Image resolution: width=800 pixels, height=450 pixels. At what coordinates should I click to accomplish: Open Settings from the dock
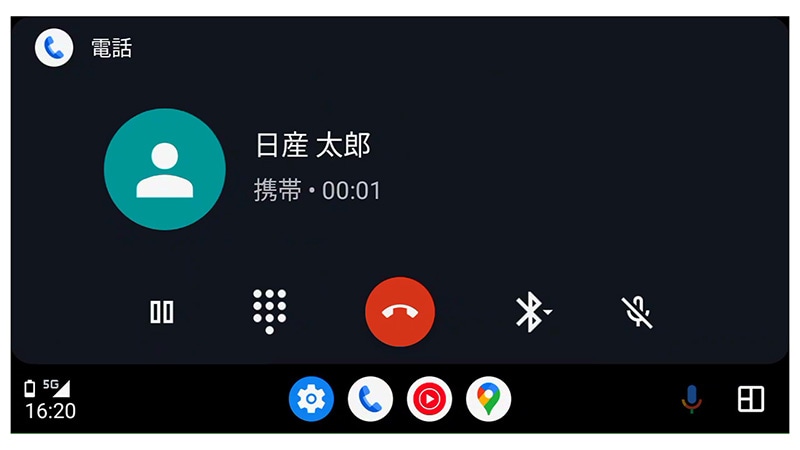tap(311, 400)
